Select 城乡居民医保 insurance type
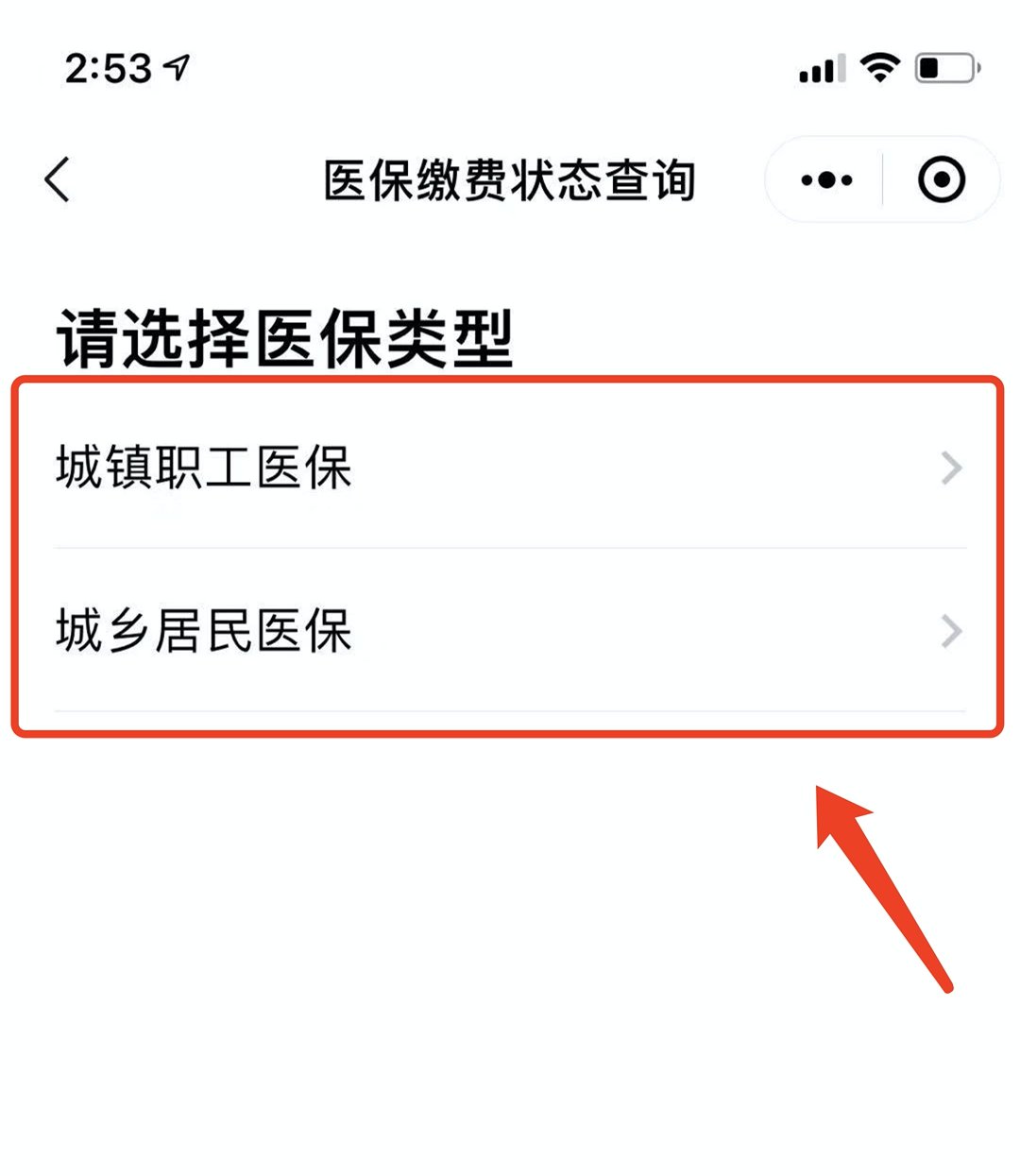 (508, 631)
